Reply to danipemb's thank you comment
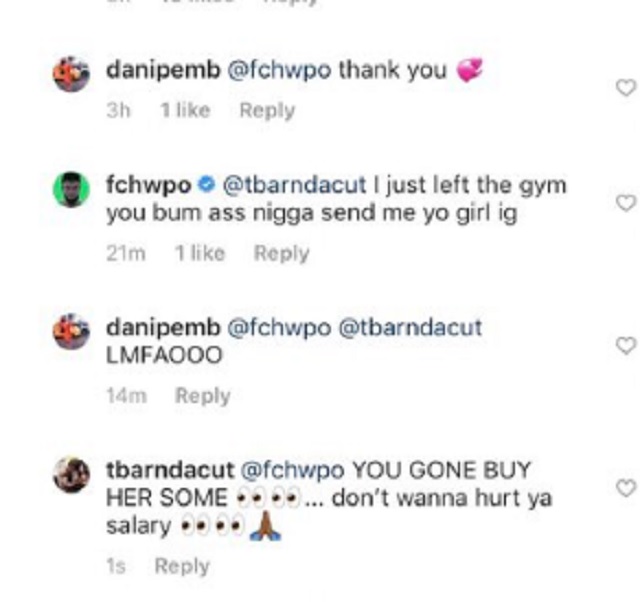 coord(266,110)
